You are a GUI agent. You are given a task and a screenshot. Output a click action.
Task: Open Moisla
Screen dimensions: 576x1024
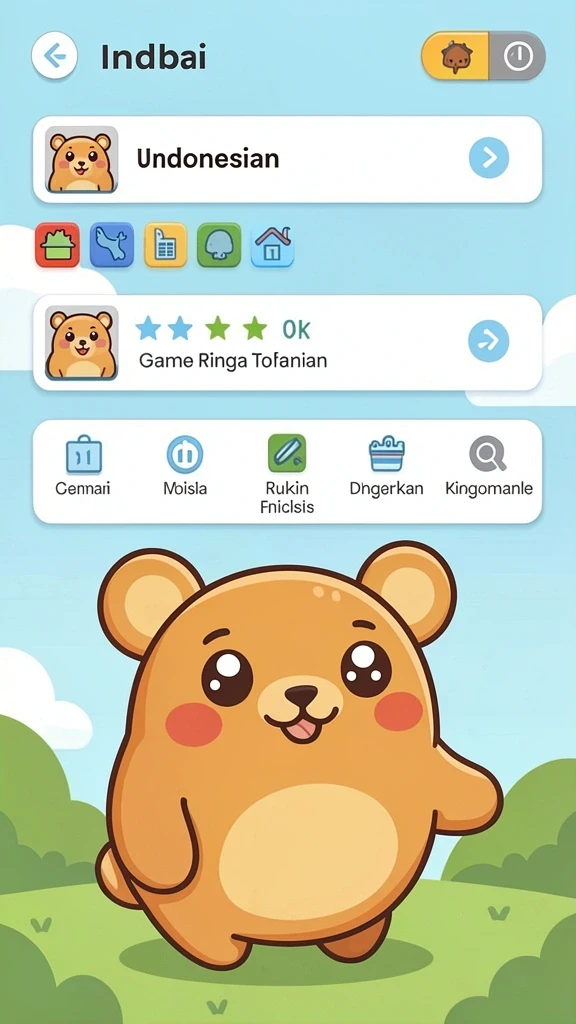(x=185, y=466)
